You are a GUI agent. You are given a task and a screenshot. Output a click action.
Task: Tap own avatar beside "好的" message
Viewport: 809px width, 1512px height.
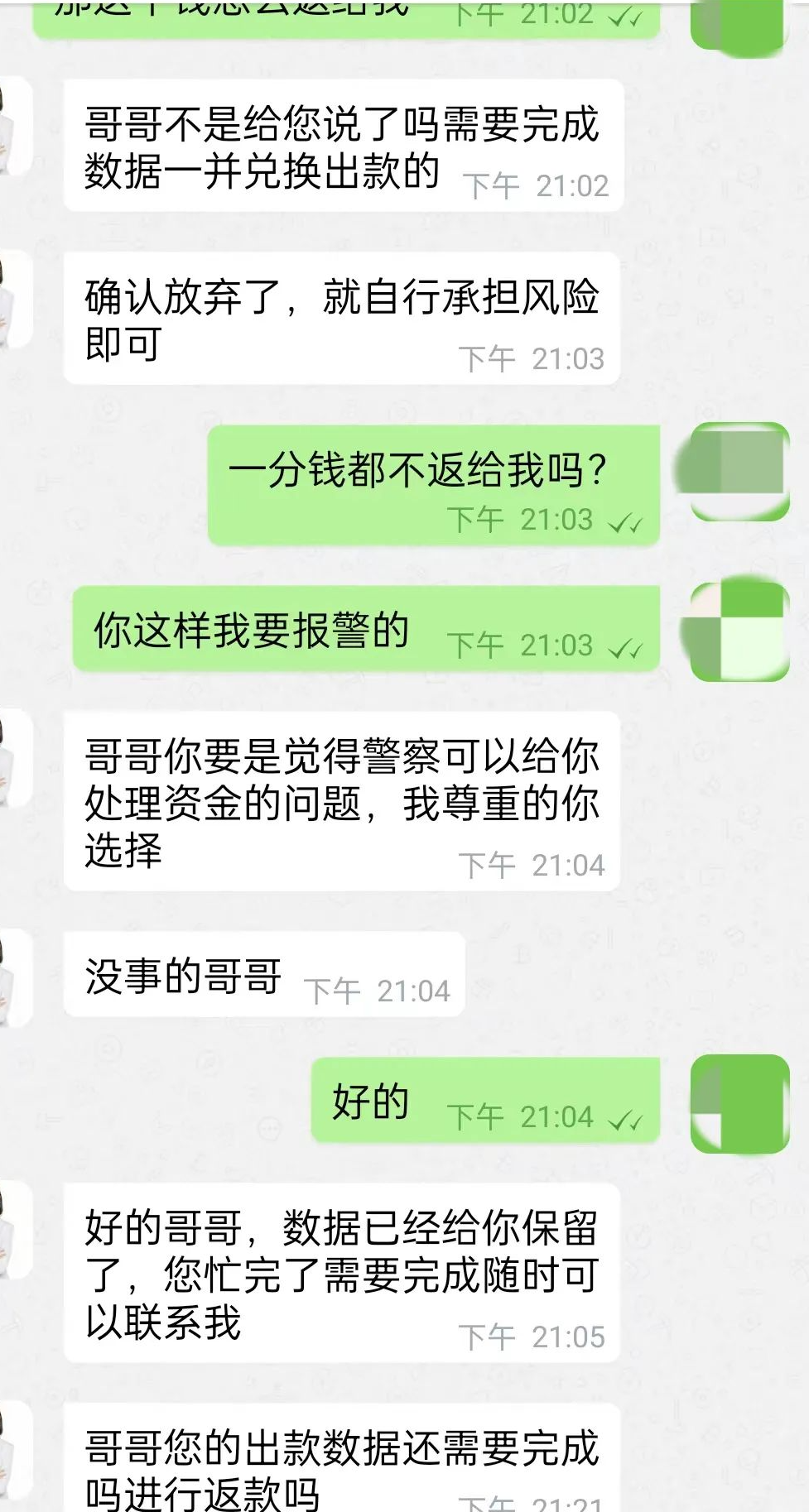pyautogui.click(x=740, y=1103)
